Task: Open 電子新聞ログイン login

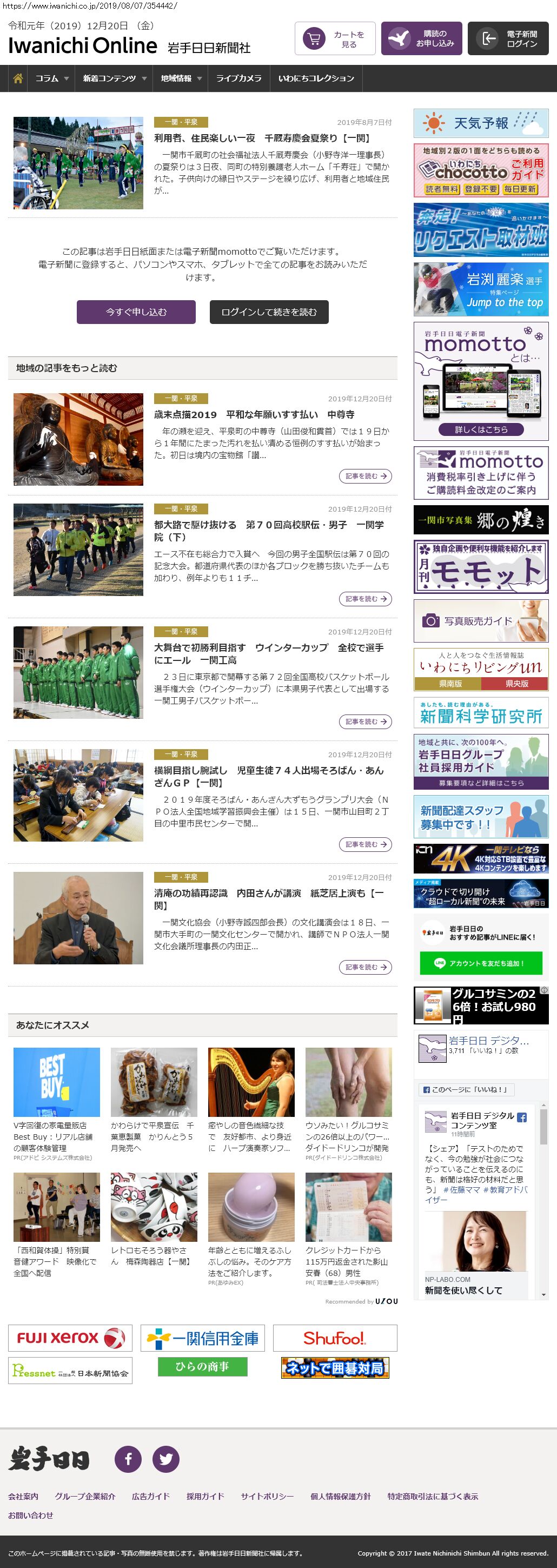Action: point(508,38)
